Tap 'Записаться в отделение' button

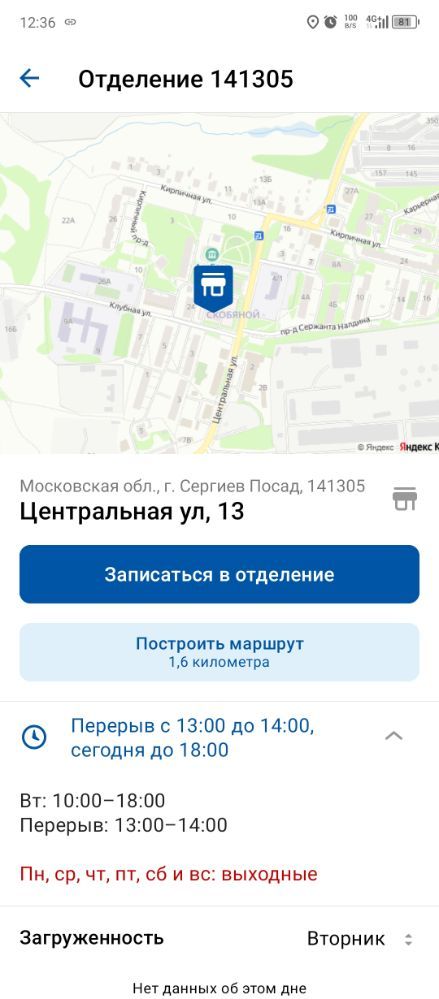click(x=219, y=574)
